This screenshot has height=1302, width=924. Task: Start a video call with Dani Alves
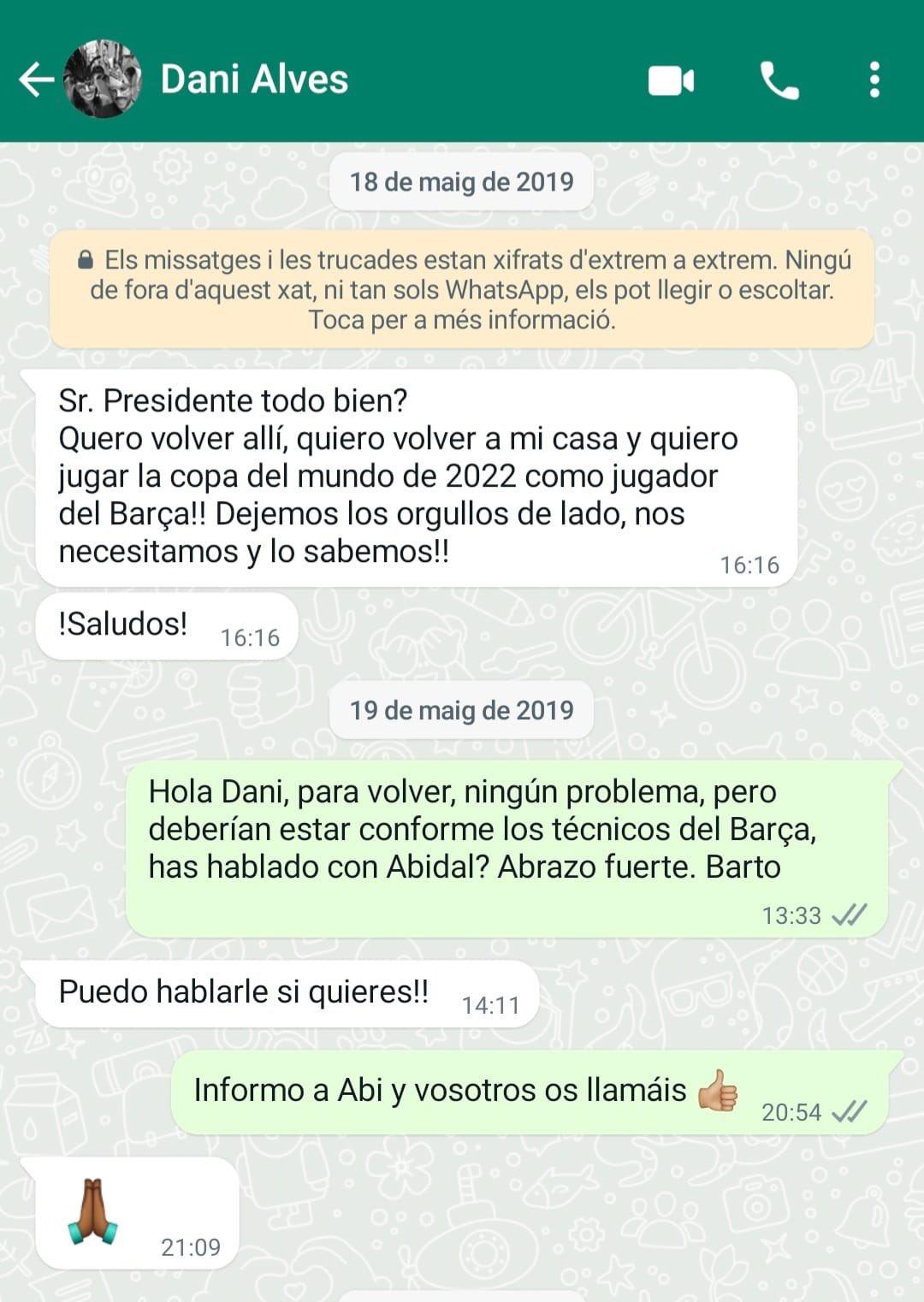click(x=671, y=80)
